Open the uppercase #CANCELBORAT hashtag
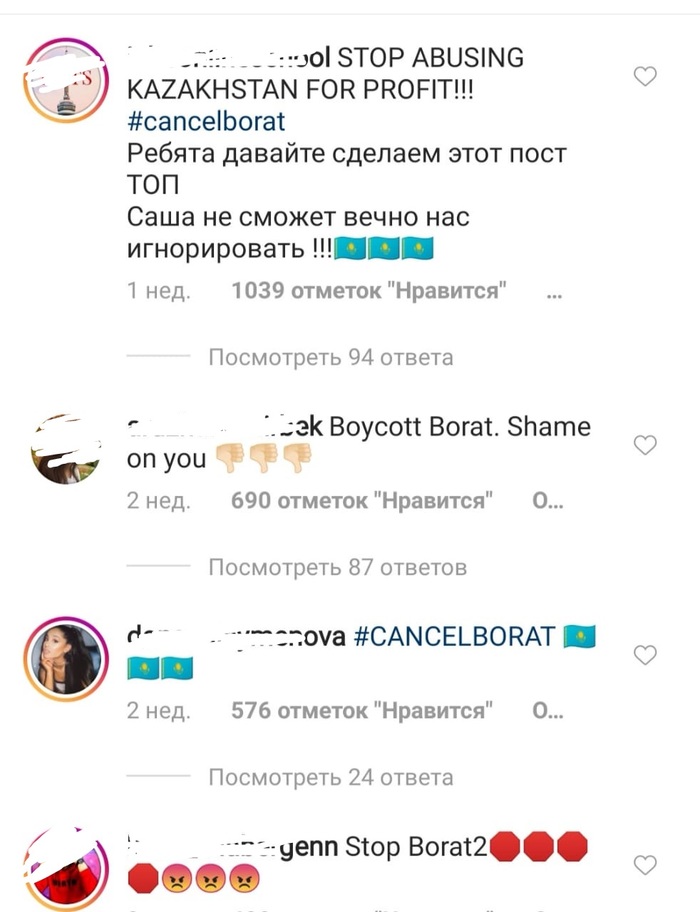The height and width of the screenshot is (912, 700). pyautogui.click(x=454, y=637)
